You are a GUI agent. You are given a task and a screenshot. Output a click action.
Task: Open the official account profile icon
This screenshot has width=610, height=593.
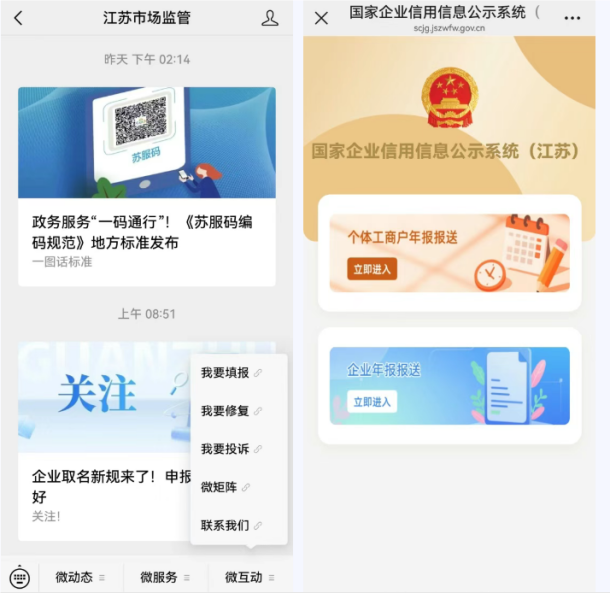(270, 18)
